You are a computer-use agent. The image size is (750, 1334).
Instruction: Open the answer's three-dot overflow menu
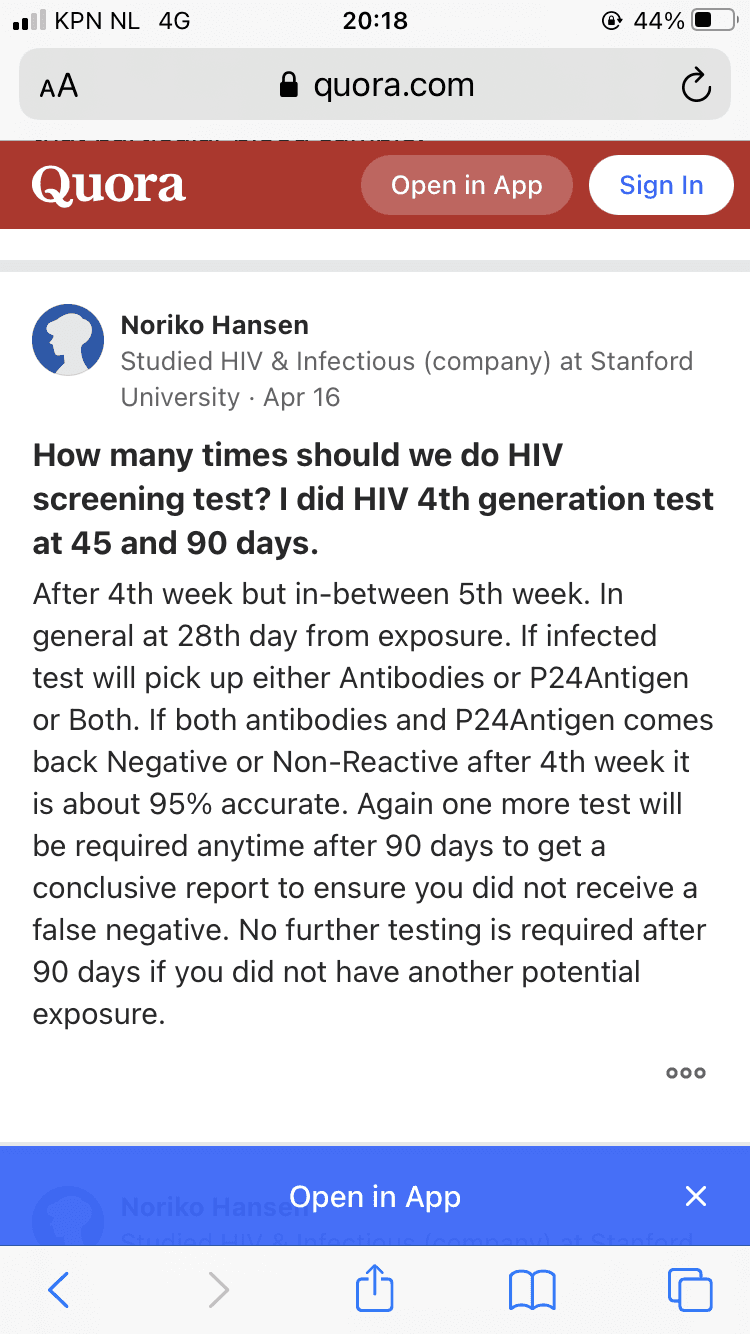click(x=685, y=1073)
